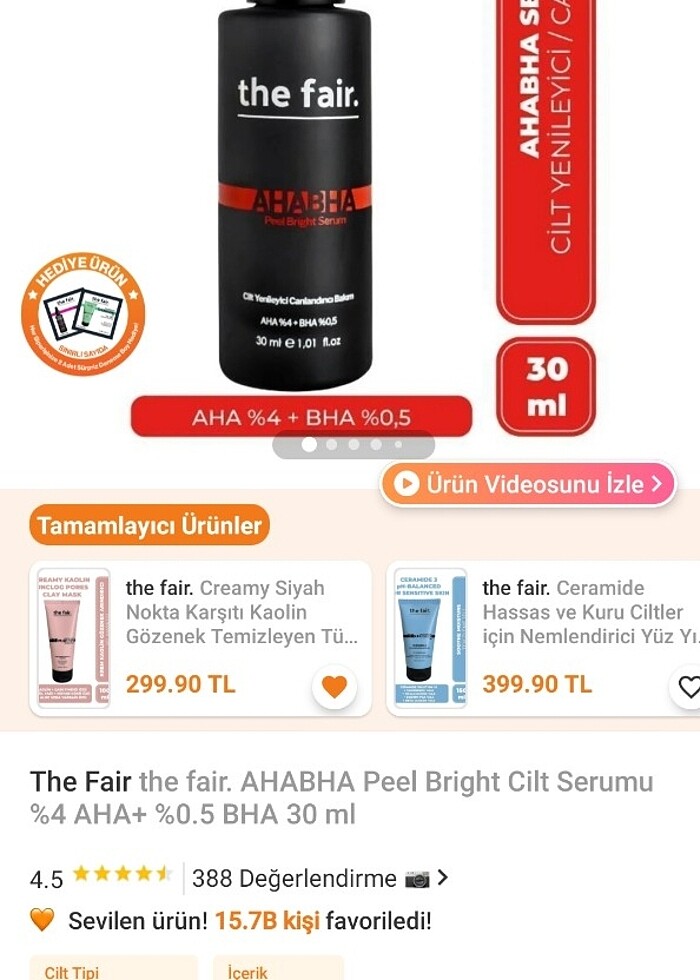Favorite the 399.90 TL Ceramide product
The height and width of the screenshot is (980, 700).
(689, 687)
